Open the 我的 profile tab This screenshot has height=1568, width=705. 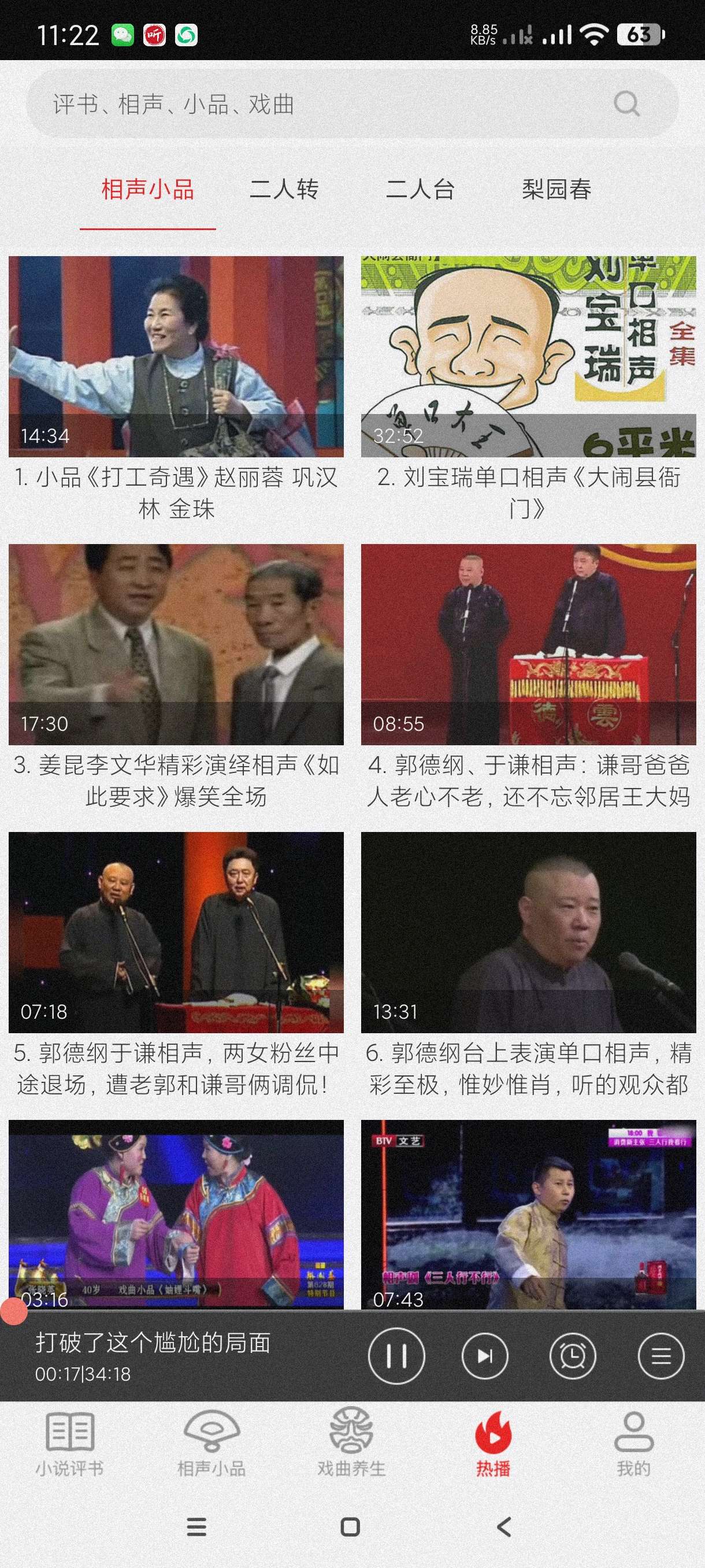tap(633, 1445)
